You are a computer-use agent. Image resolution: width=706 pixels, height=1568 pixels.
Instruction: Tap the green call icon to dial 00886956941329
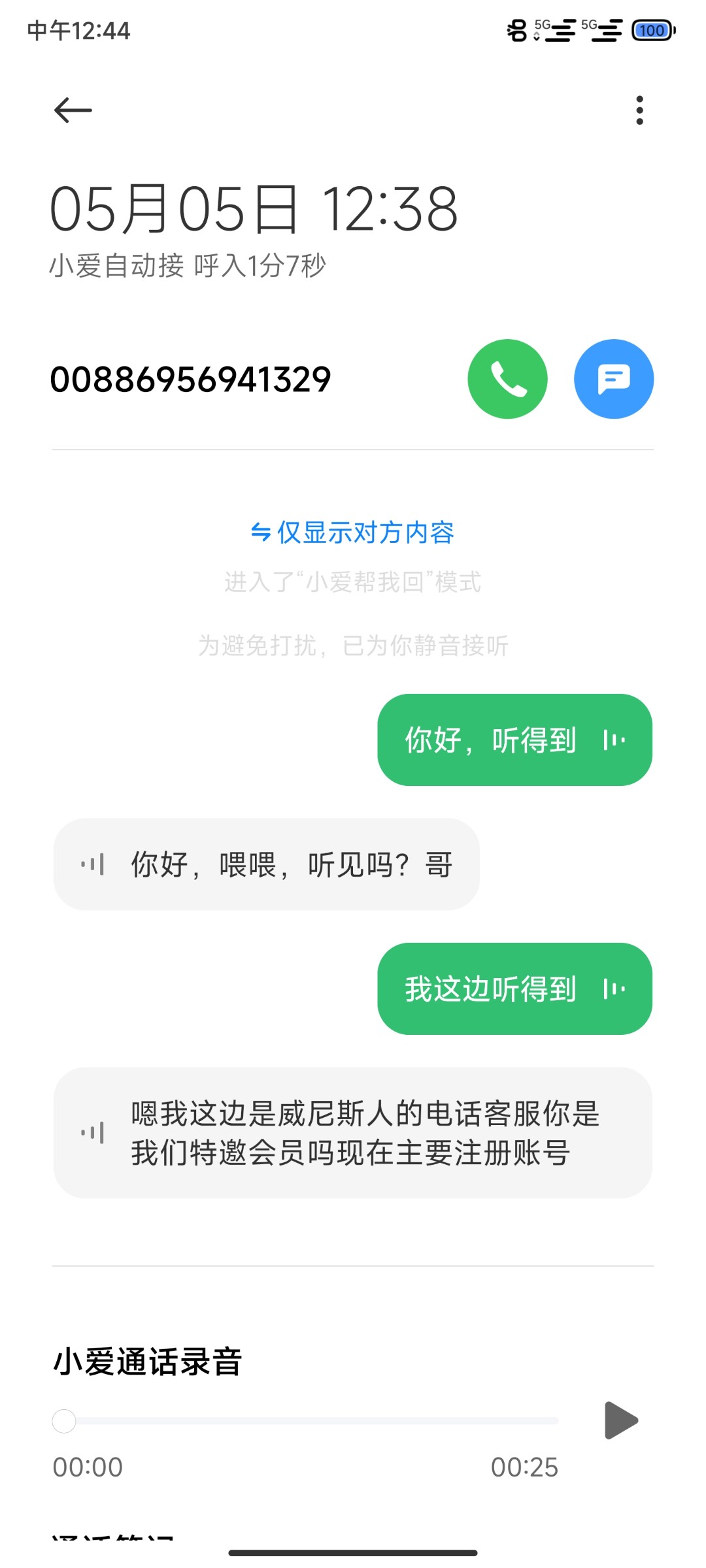507,379
